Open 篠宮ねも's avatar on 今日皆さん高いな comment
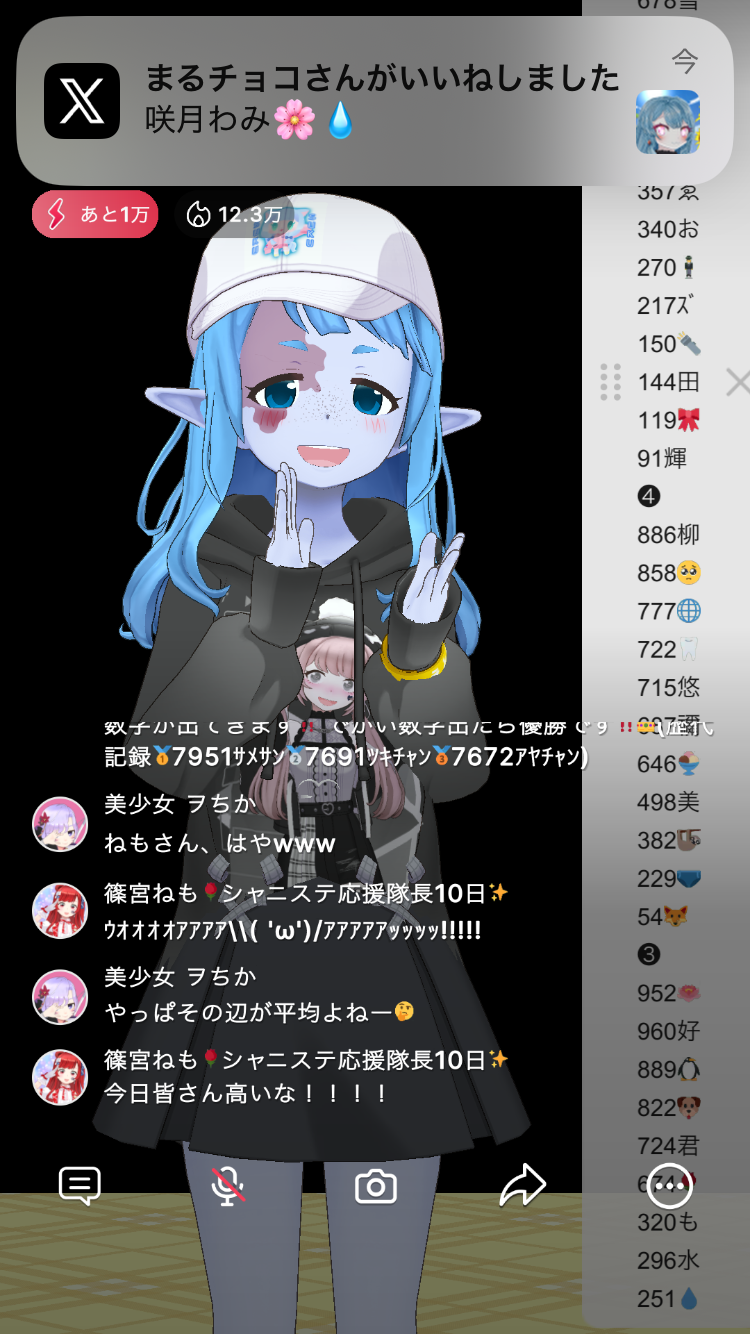Viewport: 750px width, 1334px height. [x=60, y=1076]
